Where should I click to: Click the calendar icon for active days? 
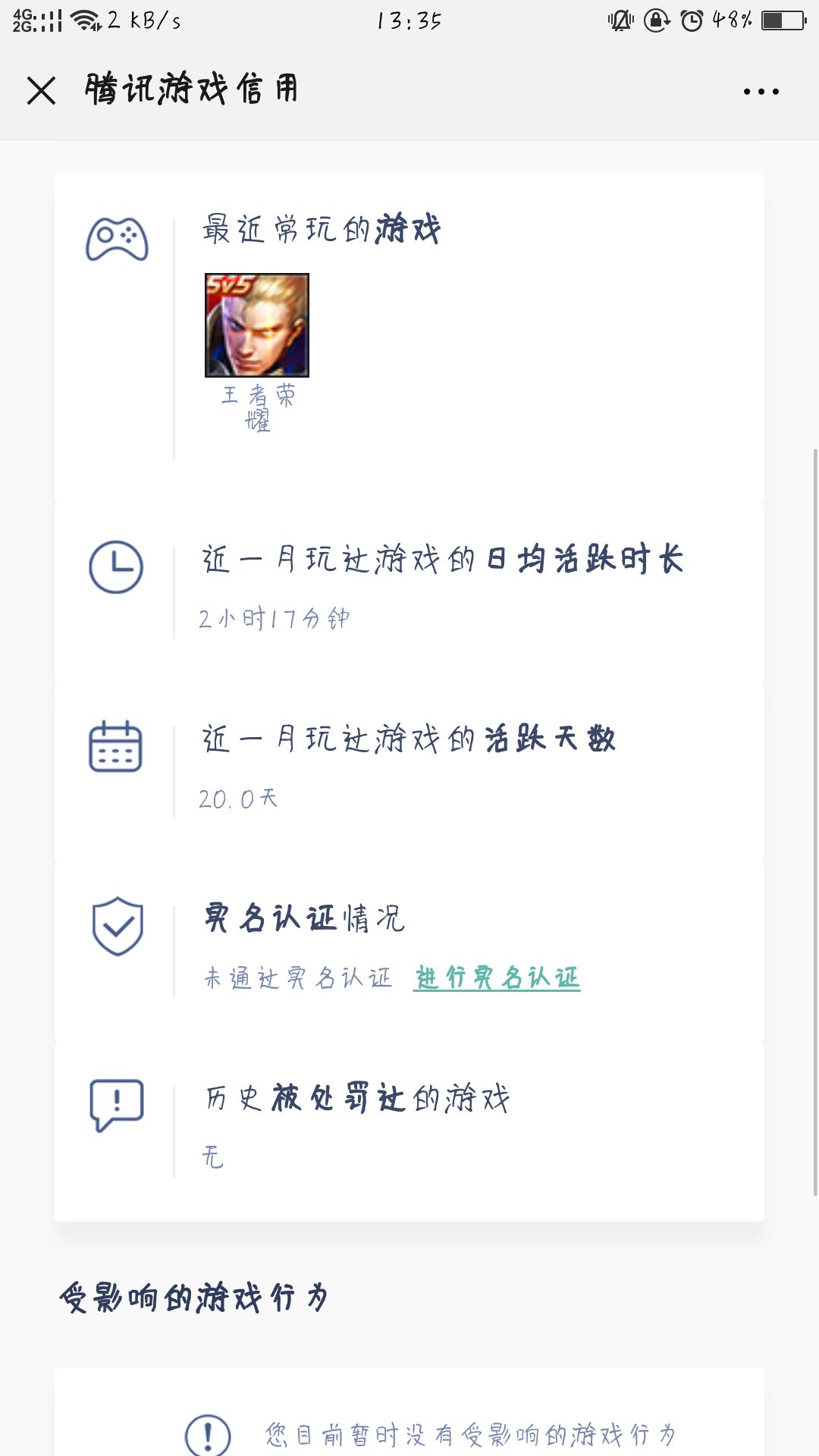click(115, 747)
